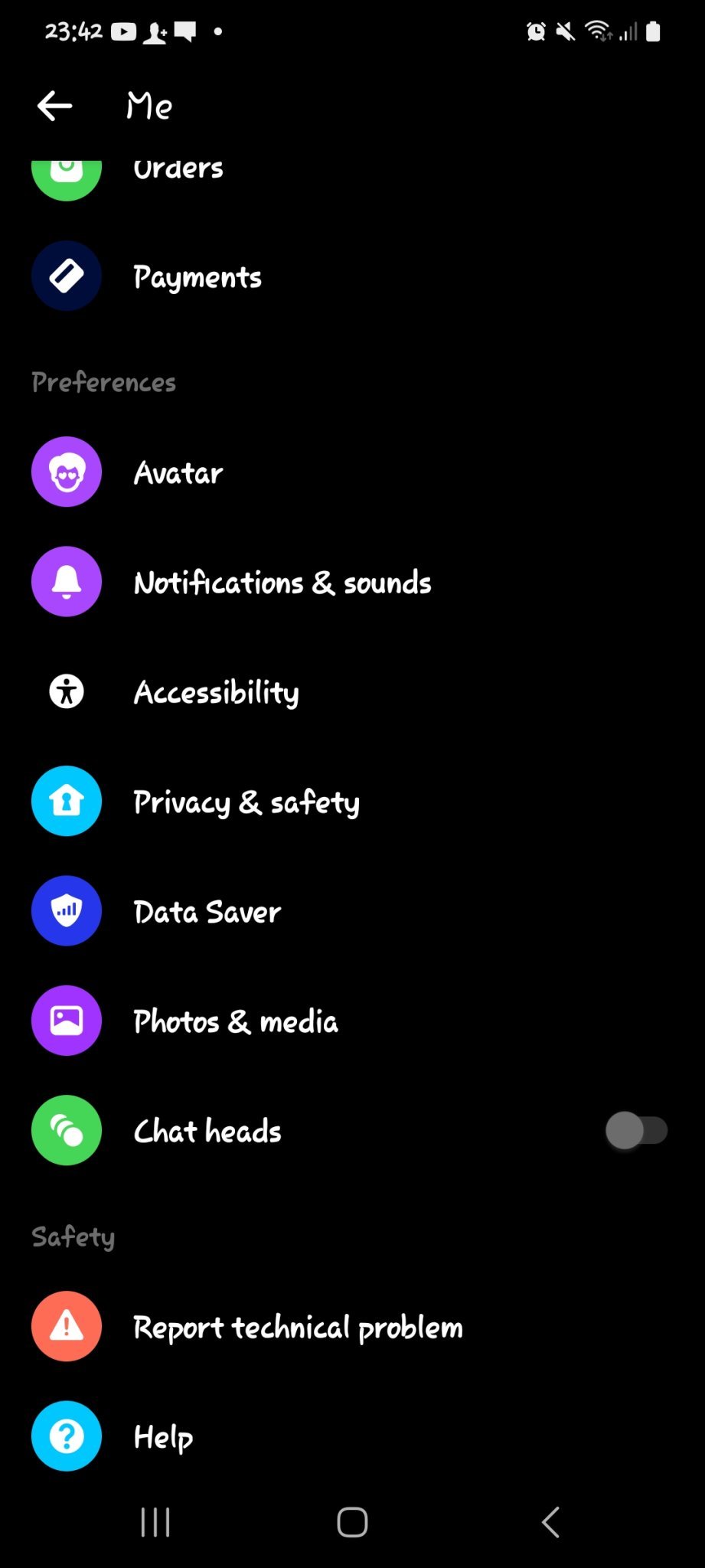Image resolution: width=705 pixels, height=1568 pixels.
Task: Tap the system home button
Action: [352, 1522]
